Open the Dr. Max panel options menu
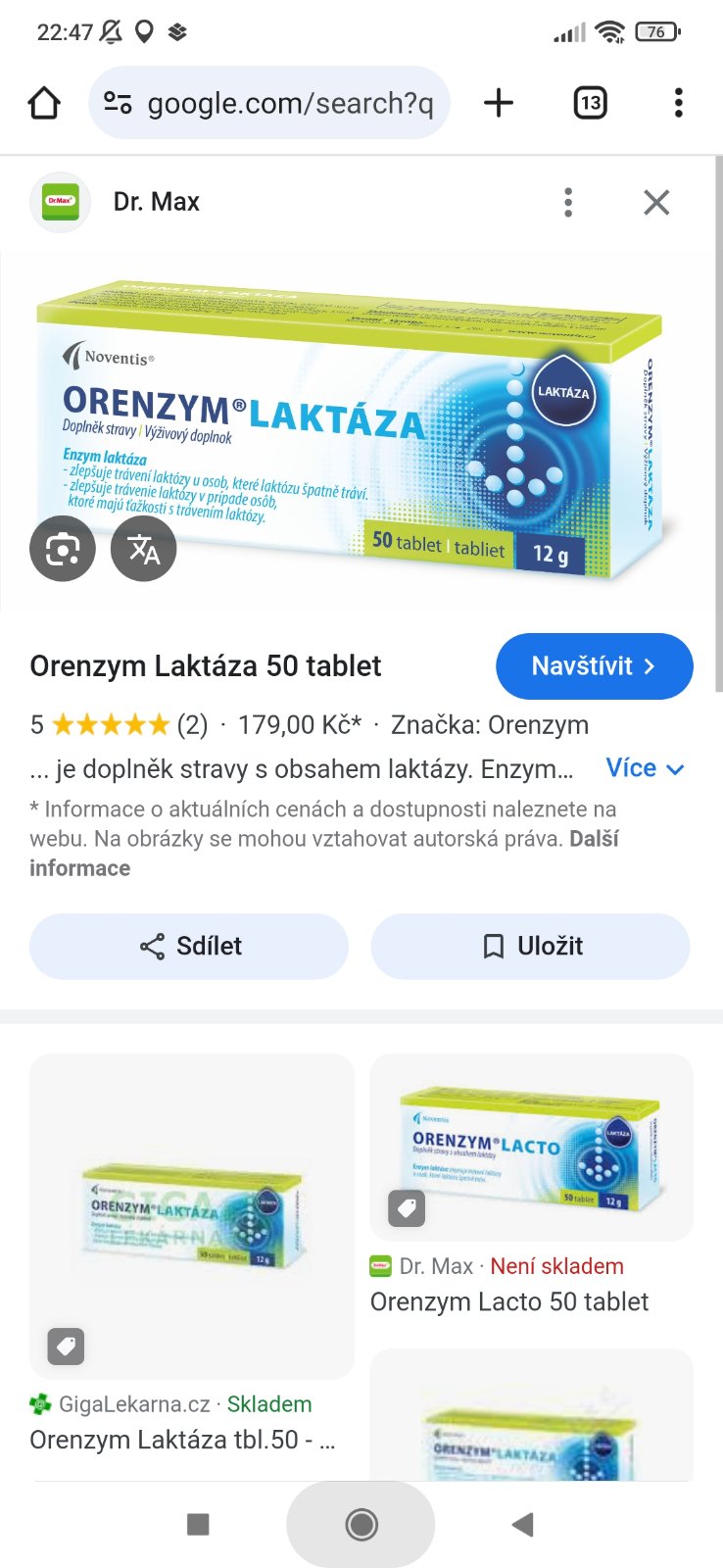 [x=568, y=203]
